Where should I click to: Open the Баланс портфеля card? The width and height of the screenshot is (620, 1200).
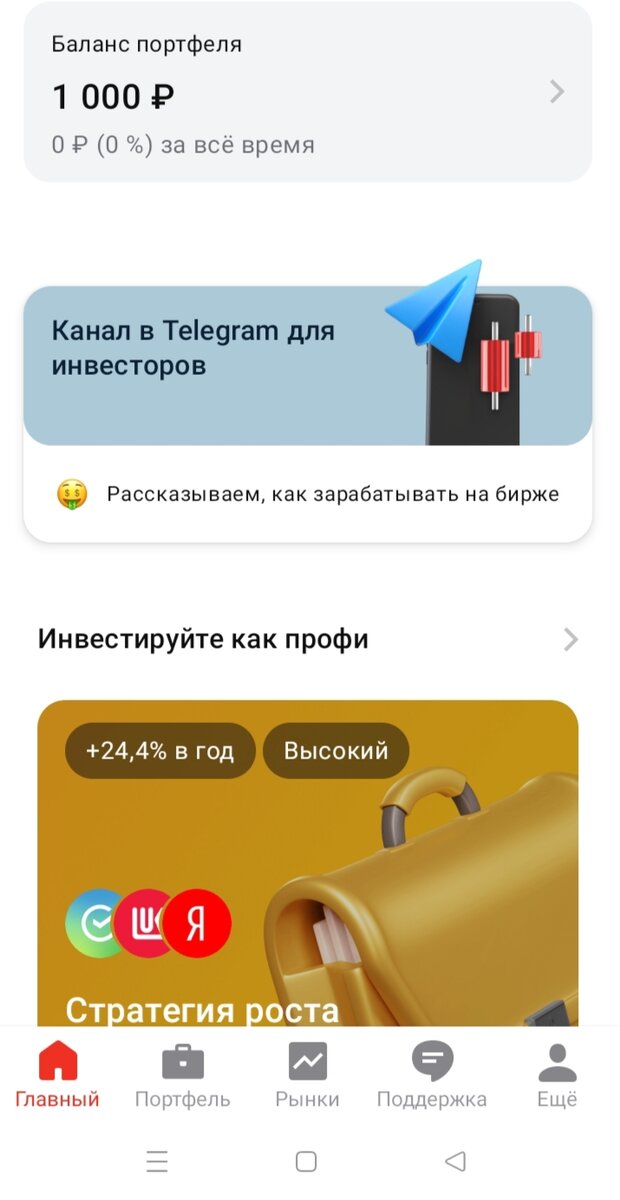click(x=307, y=93)
